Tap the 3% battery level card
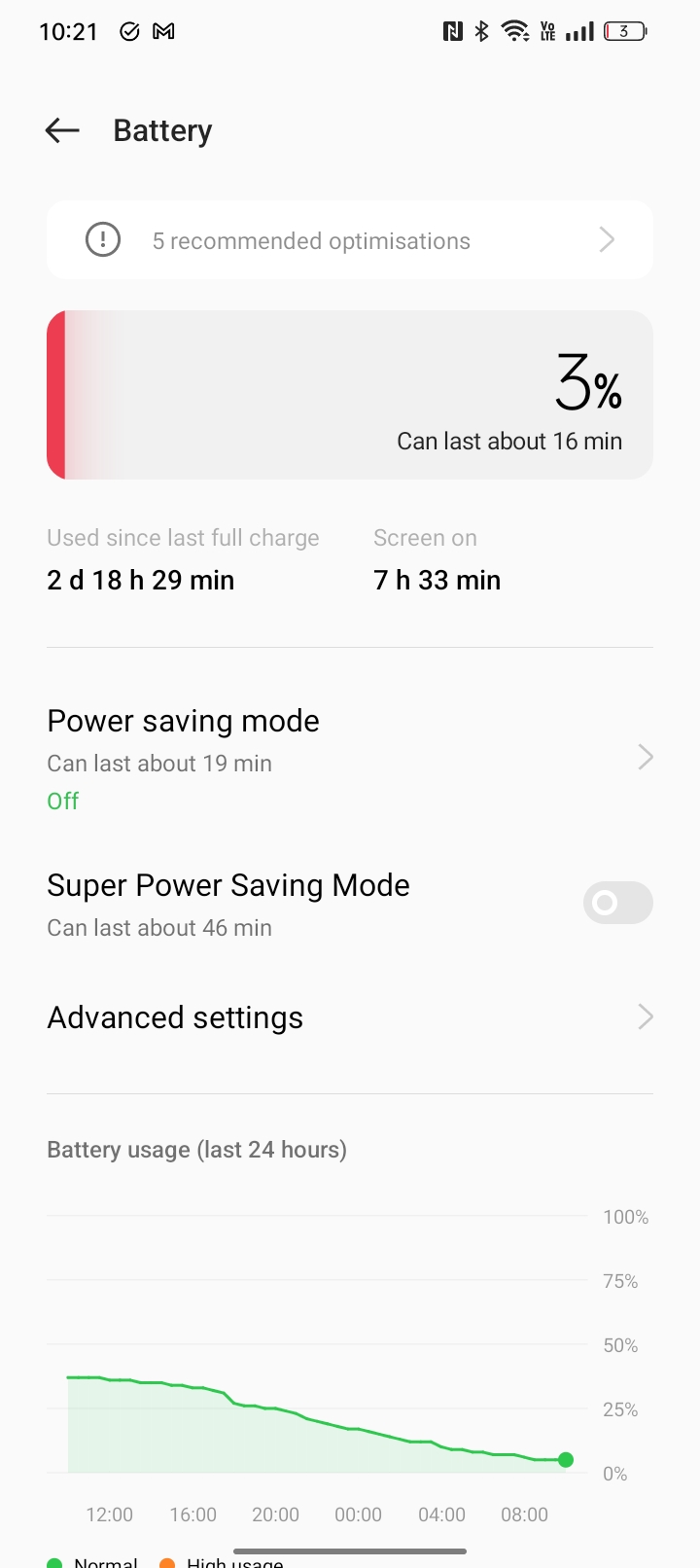Viewport: 700px width, 1568px height. pyautogui.click(x=350, y=395)
